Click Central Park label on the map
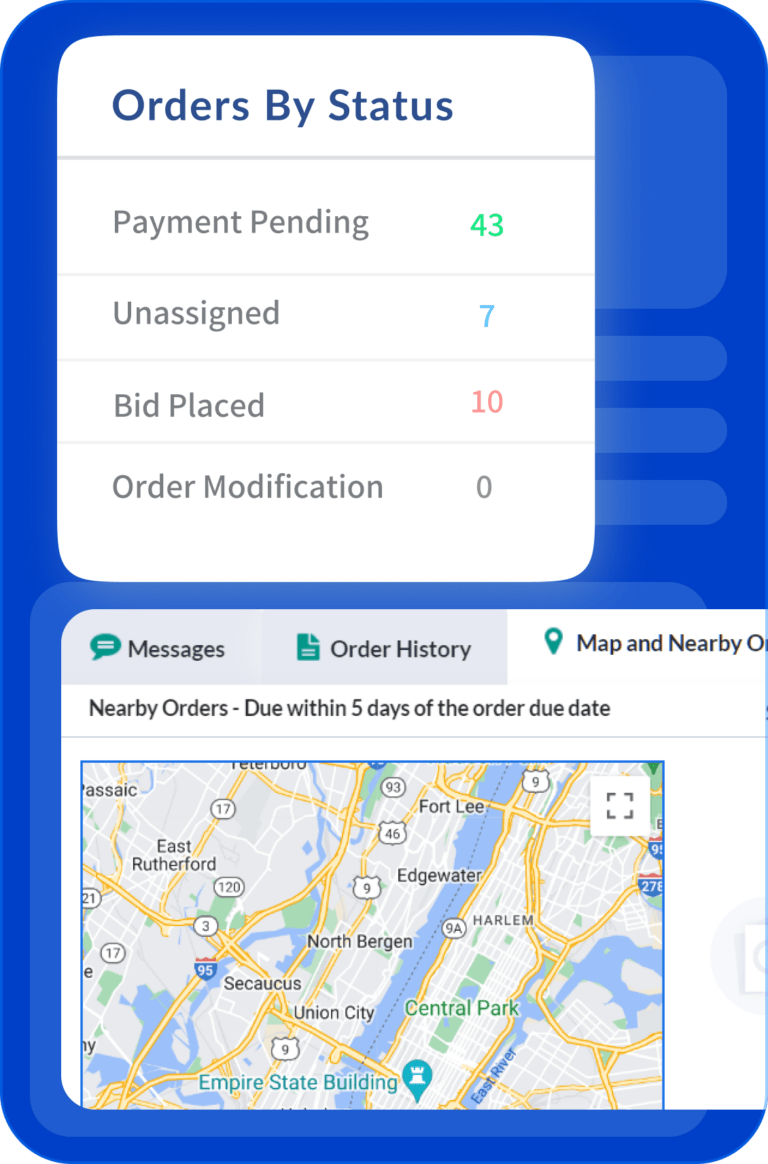This screenshot has height=1164, width=768. coord(460,1008)
